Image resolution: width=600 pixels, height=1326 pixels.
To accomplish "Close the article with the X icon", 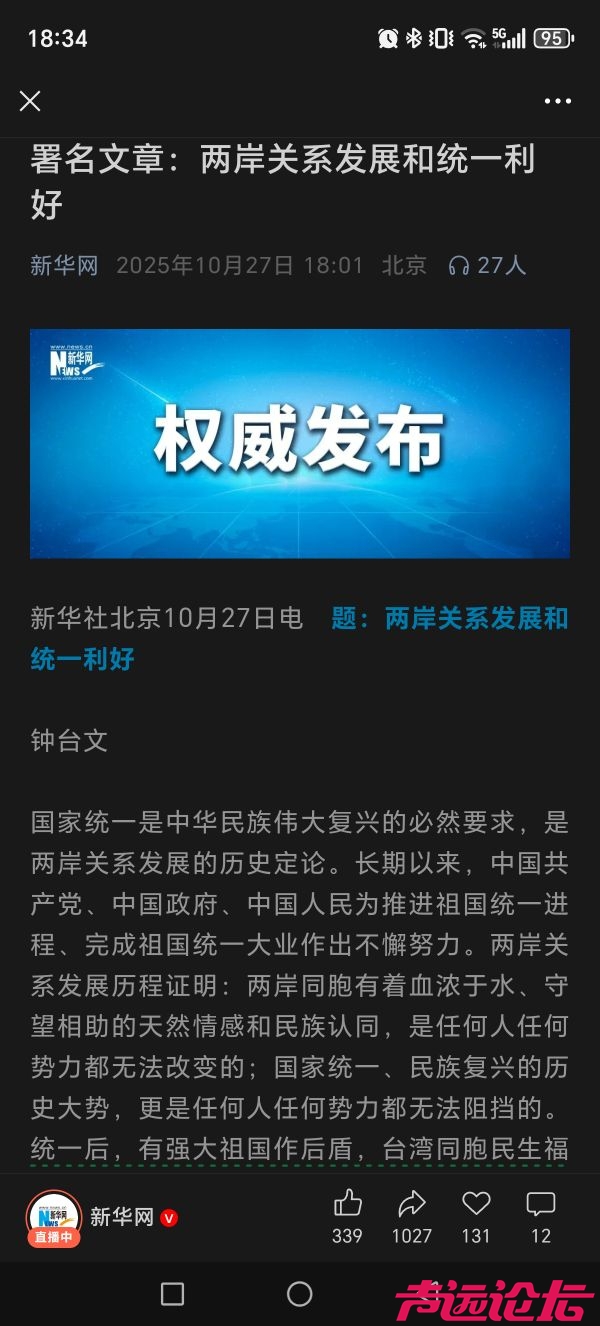I will (x=30, y=101).
